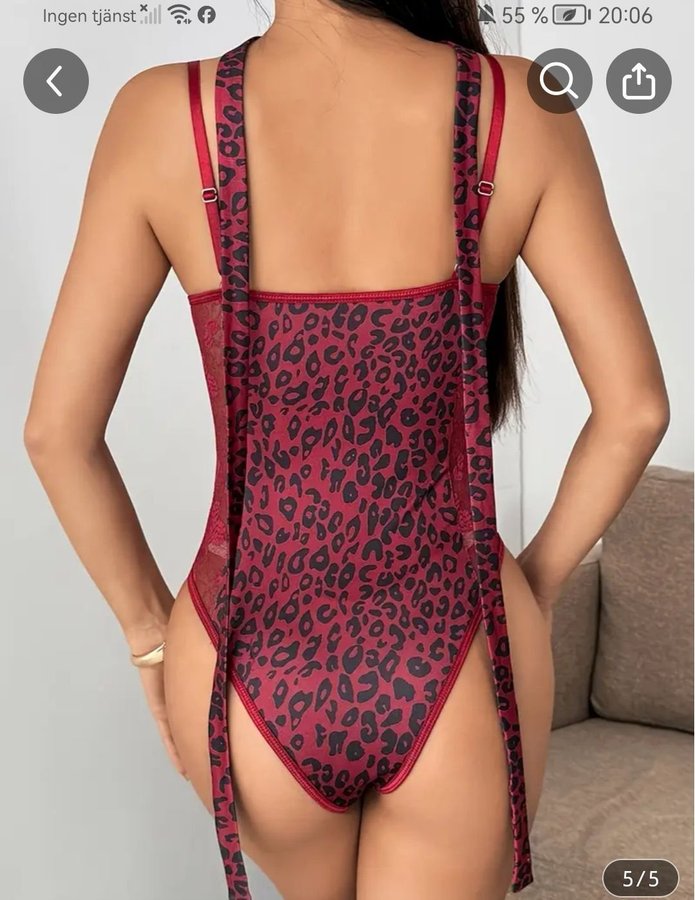This screenshot has height=900, width=695.
Task: Go back using the arrow button
Action: [56, 81]
